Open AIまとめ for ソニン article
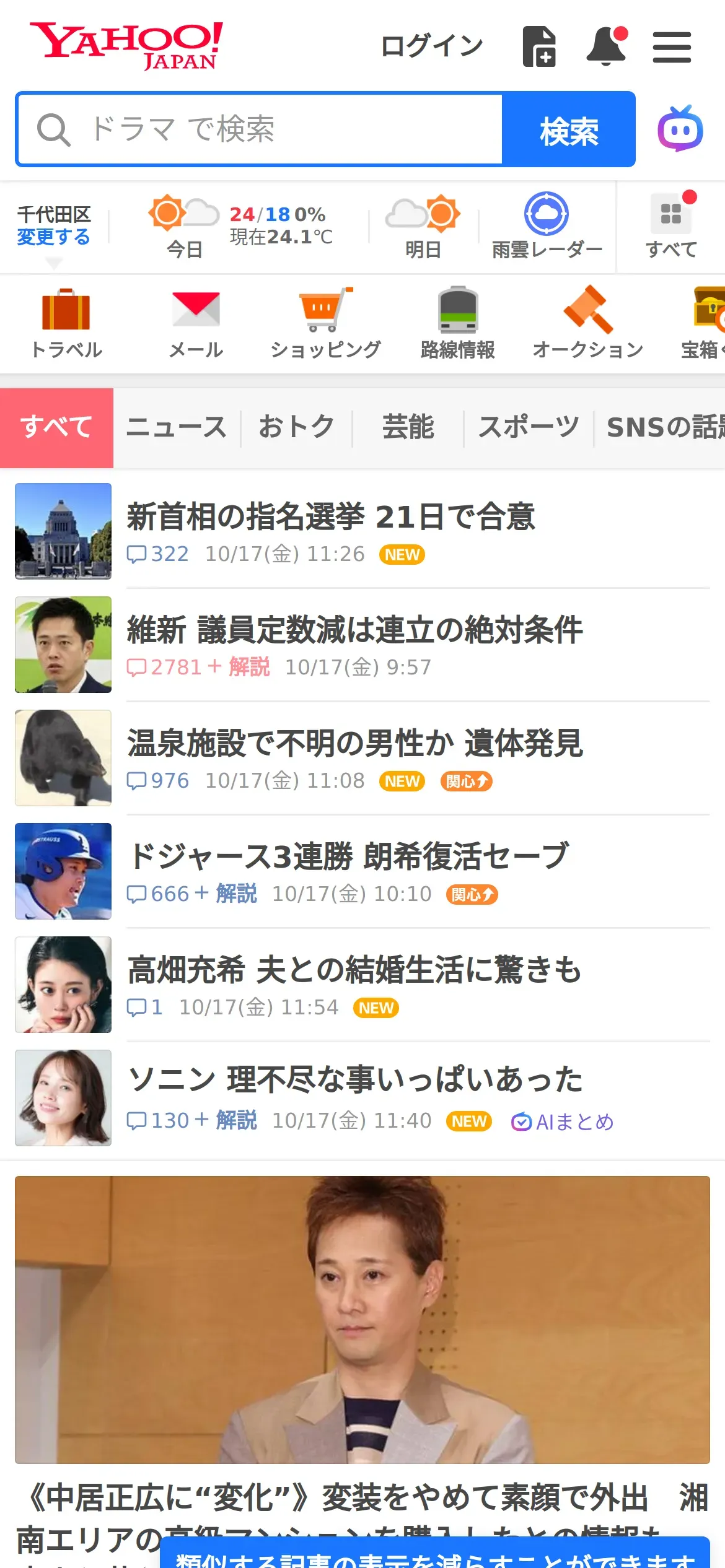 [x=562, y=1122]
